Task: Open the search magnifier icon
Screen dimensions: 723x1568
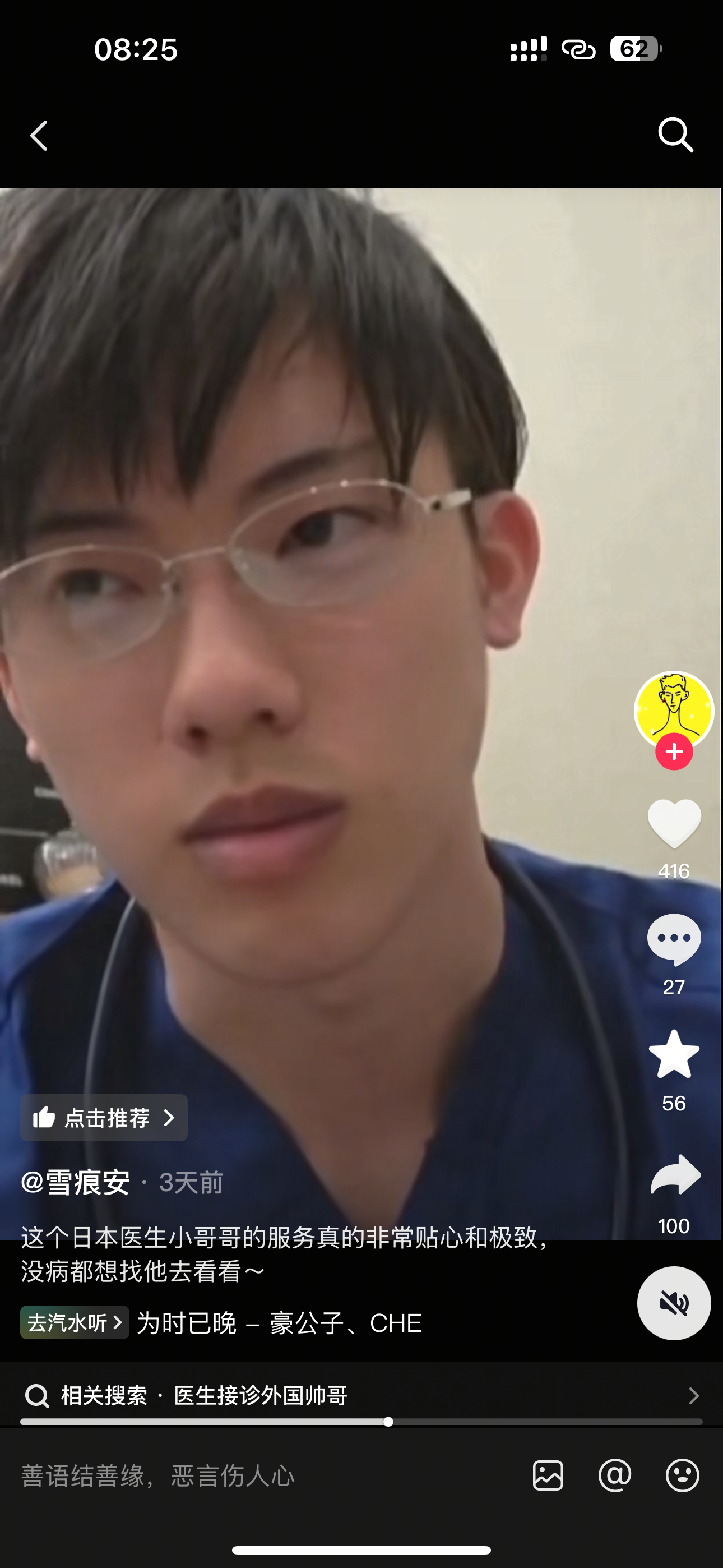Action: (675, 134)
